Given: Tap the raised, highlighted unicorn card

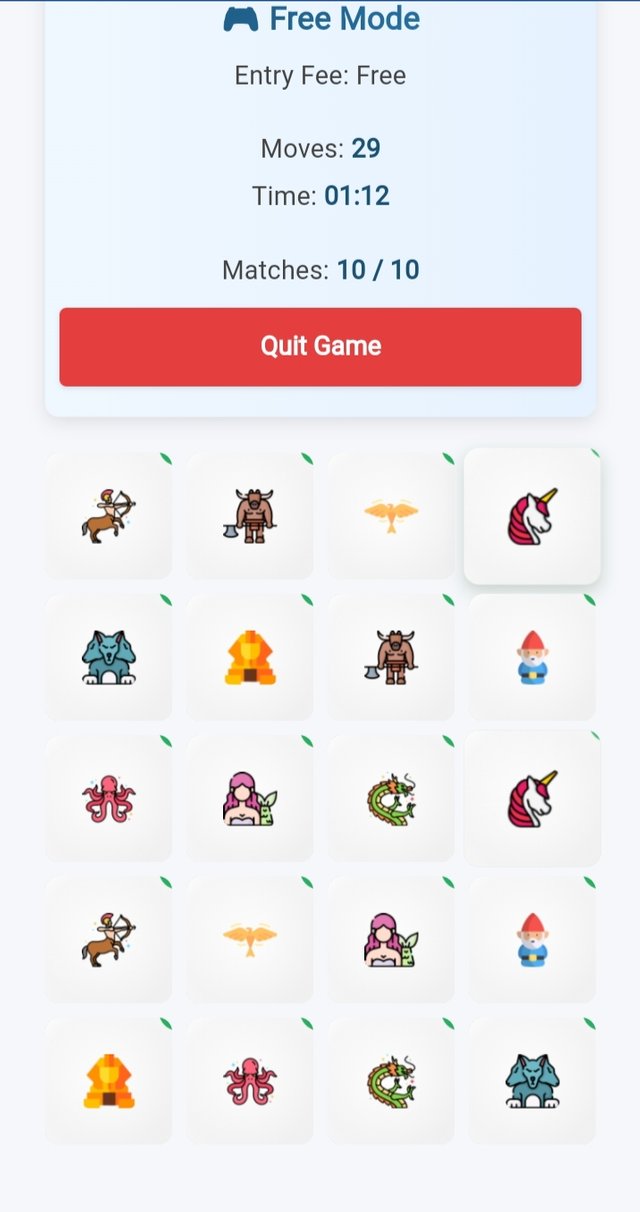Looking at the screenshot, I should click(x=531, y=516).
